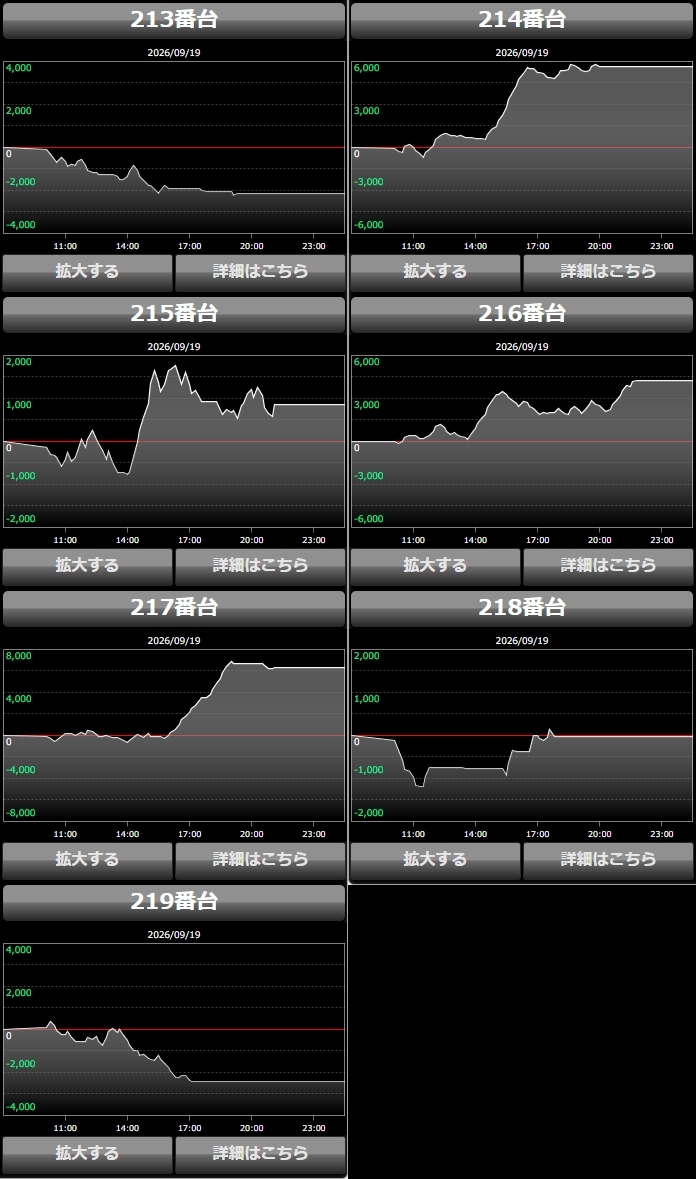Tap 拡大する for 217番台
696x1179 pixels.
tap(87, 860)
